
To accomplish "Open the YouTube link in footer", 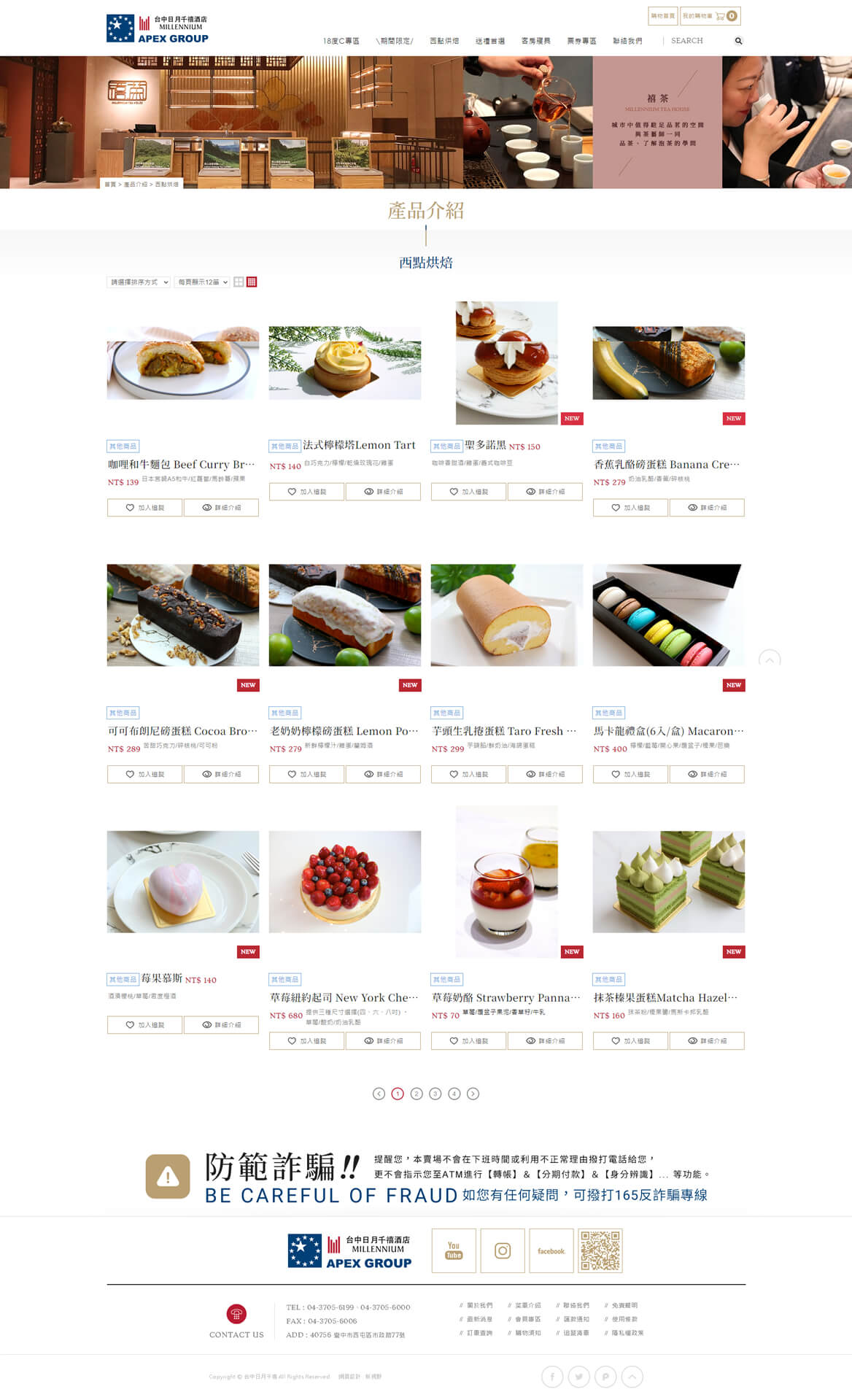I will pyautogui.click(x=454, y=1250).
